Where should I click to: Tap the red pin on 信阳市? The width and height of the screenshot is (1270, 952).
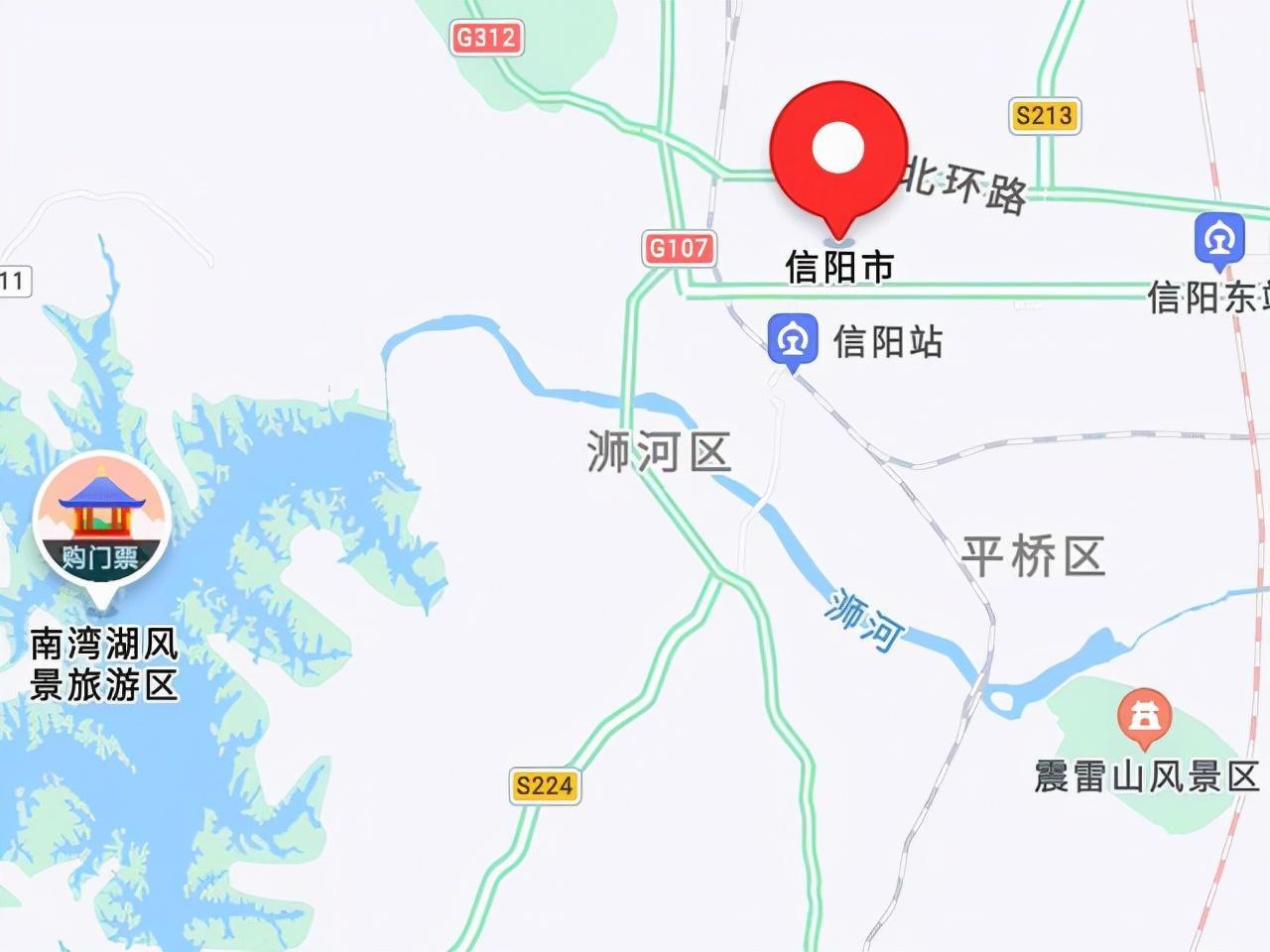click(839, 151)
